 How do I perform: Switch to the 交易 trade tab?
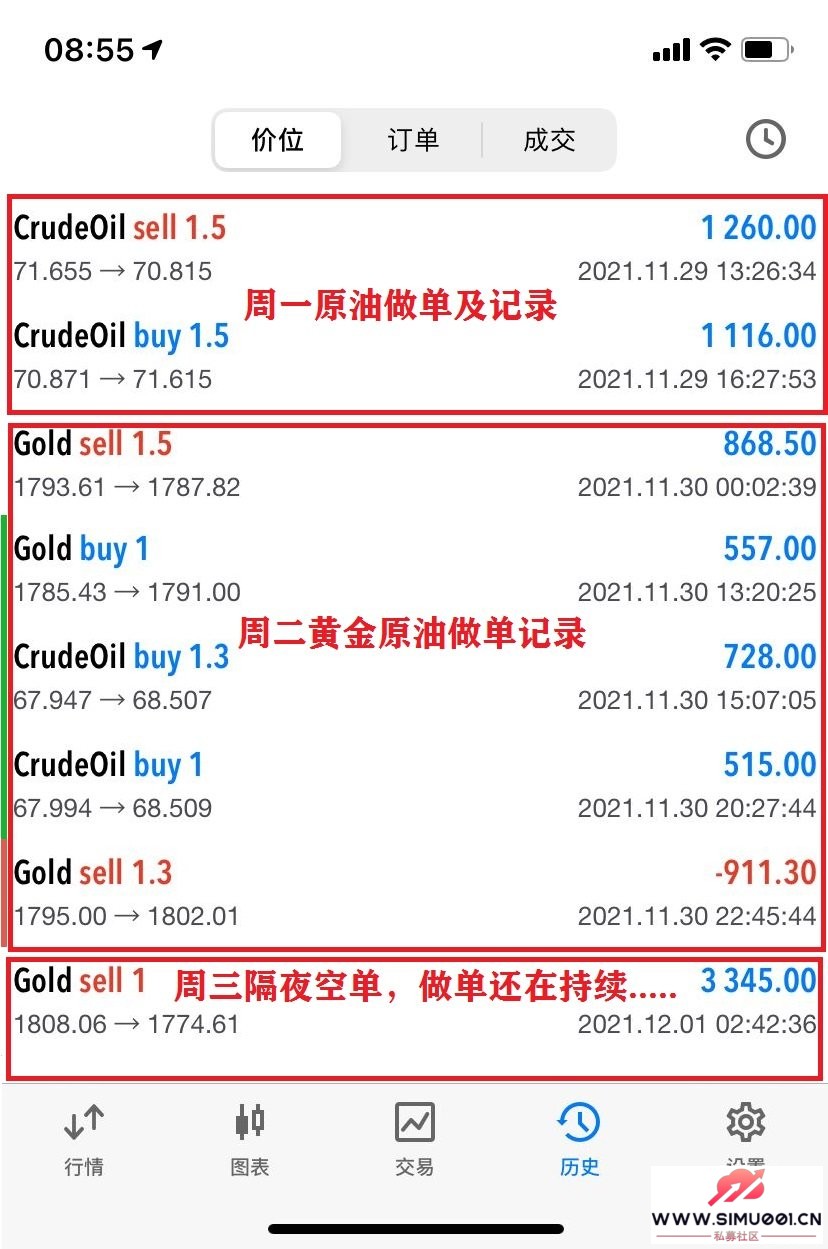[414, 1138]
